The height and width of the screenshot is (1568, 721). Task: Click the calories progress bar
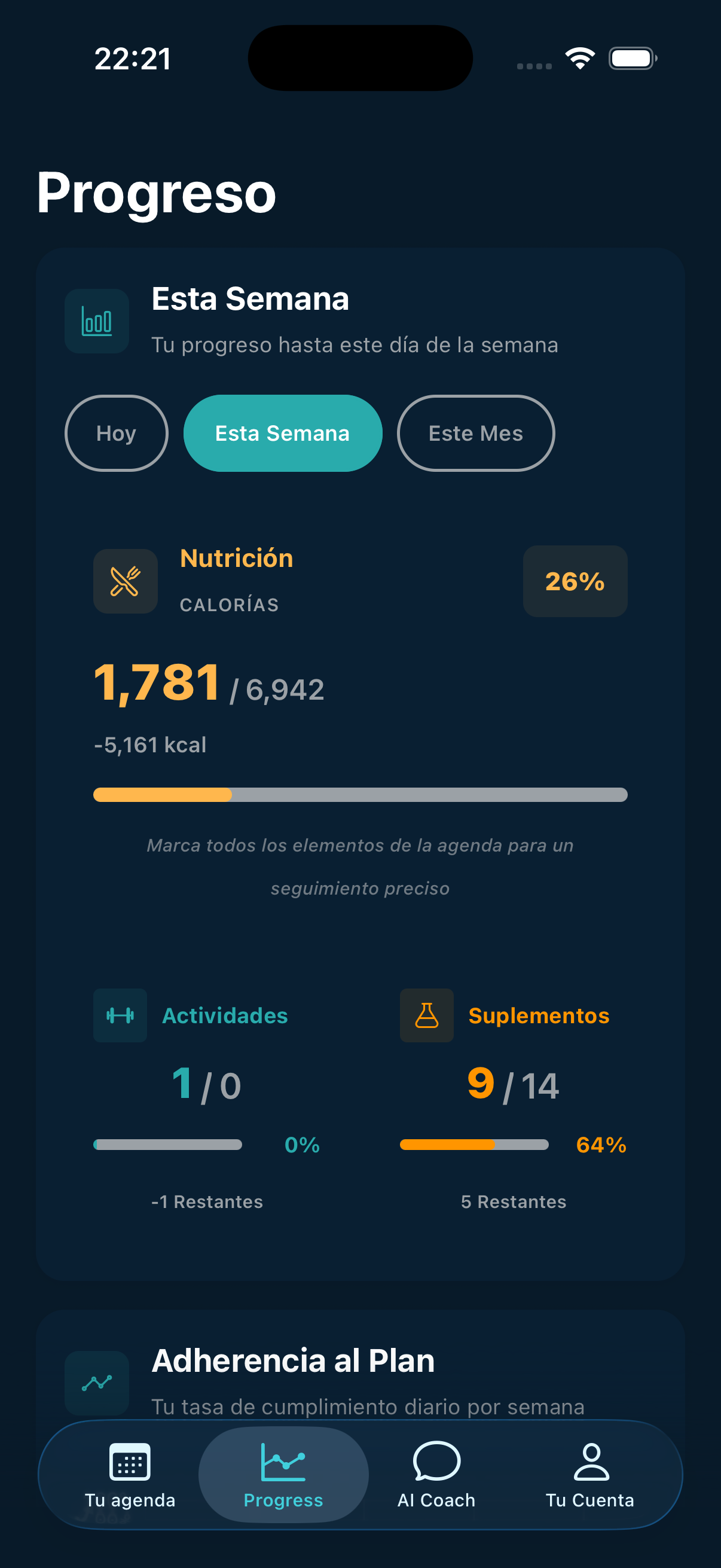[360, 794]
